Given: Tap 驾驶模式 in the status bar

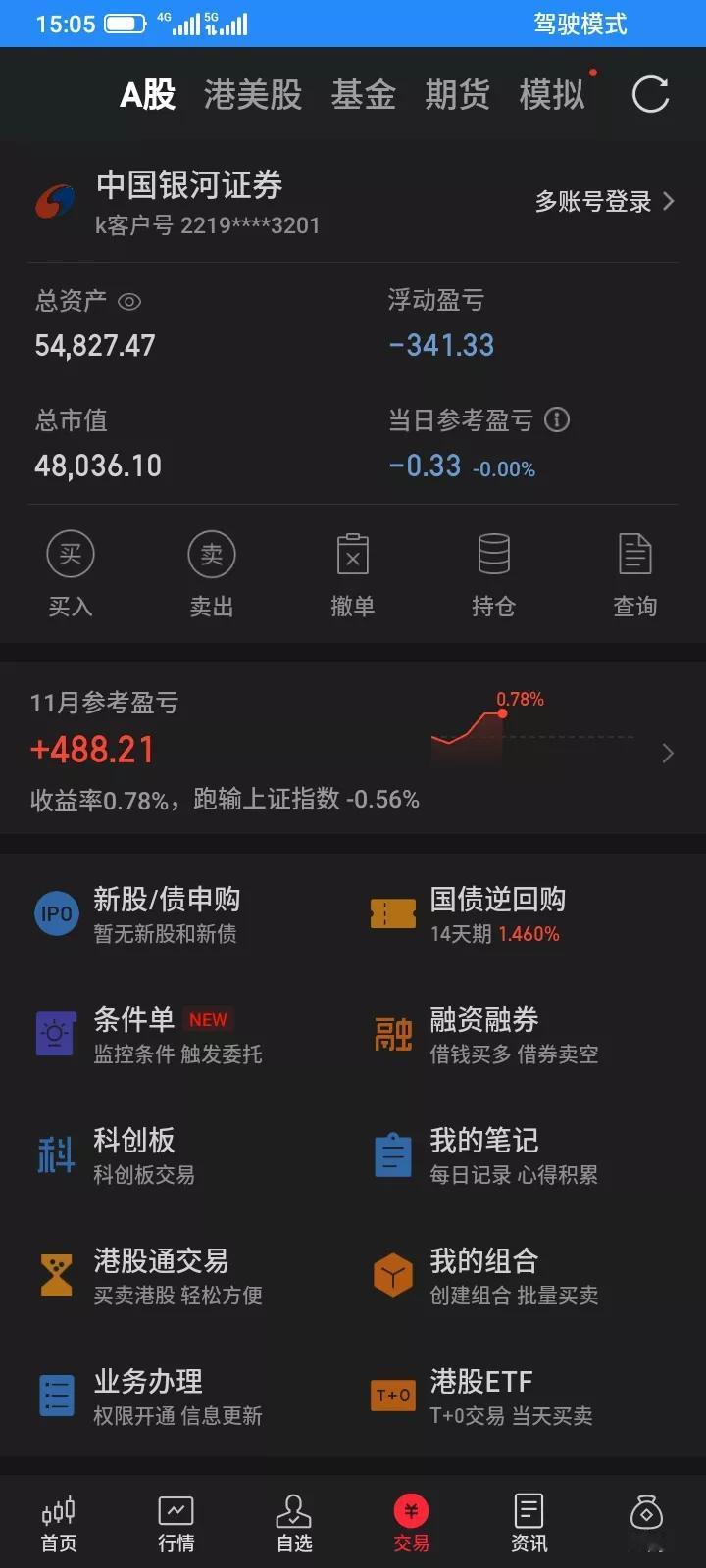Looking at the screenshot, I should pyautogui.click(x=579, y=24).
